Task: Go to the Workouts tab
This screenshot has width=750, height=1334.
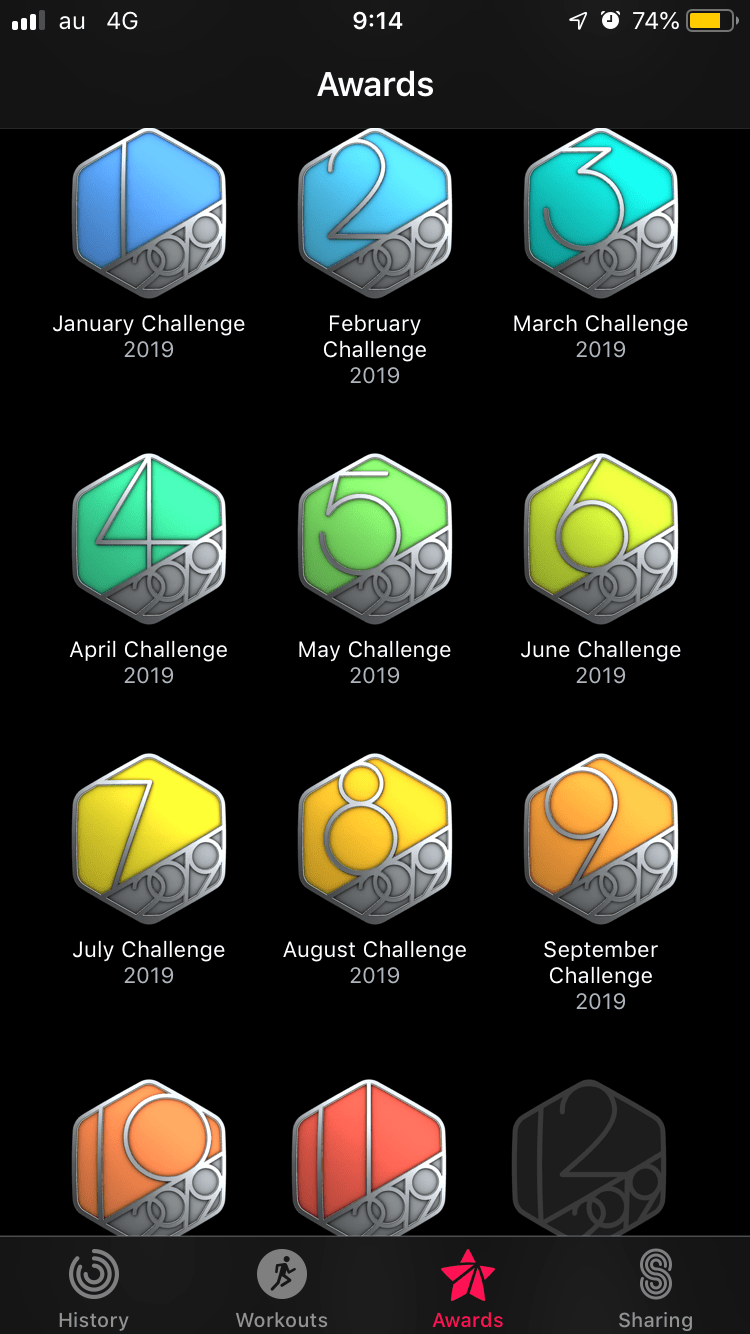Action: (x=281, y=1288)
